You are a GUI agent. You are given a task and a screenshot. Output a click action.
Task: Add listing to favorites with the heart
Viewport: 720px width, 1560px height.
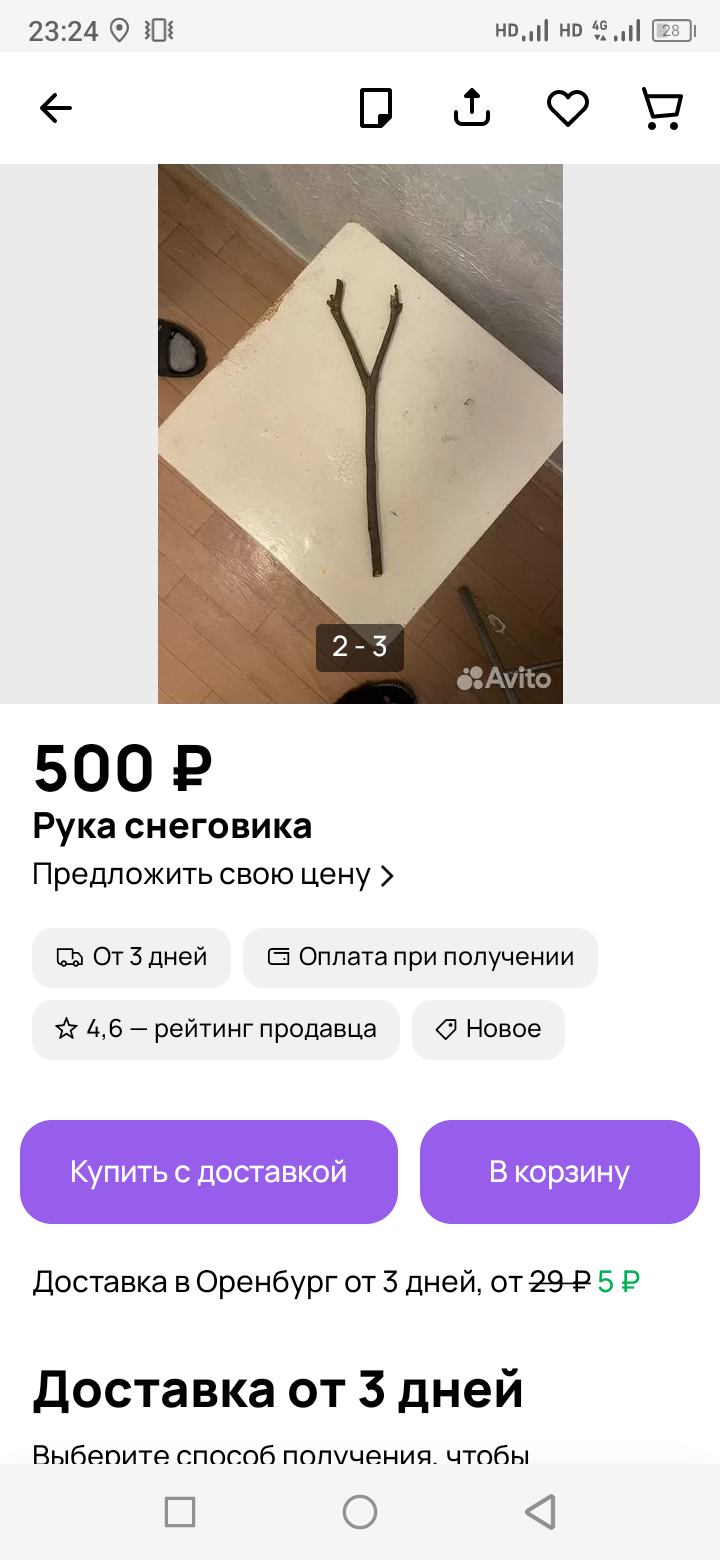[567, 108]
